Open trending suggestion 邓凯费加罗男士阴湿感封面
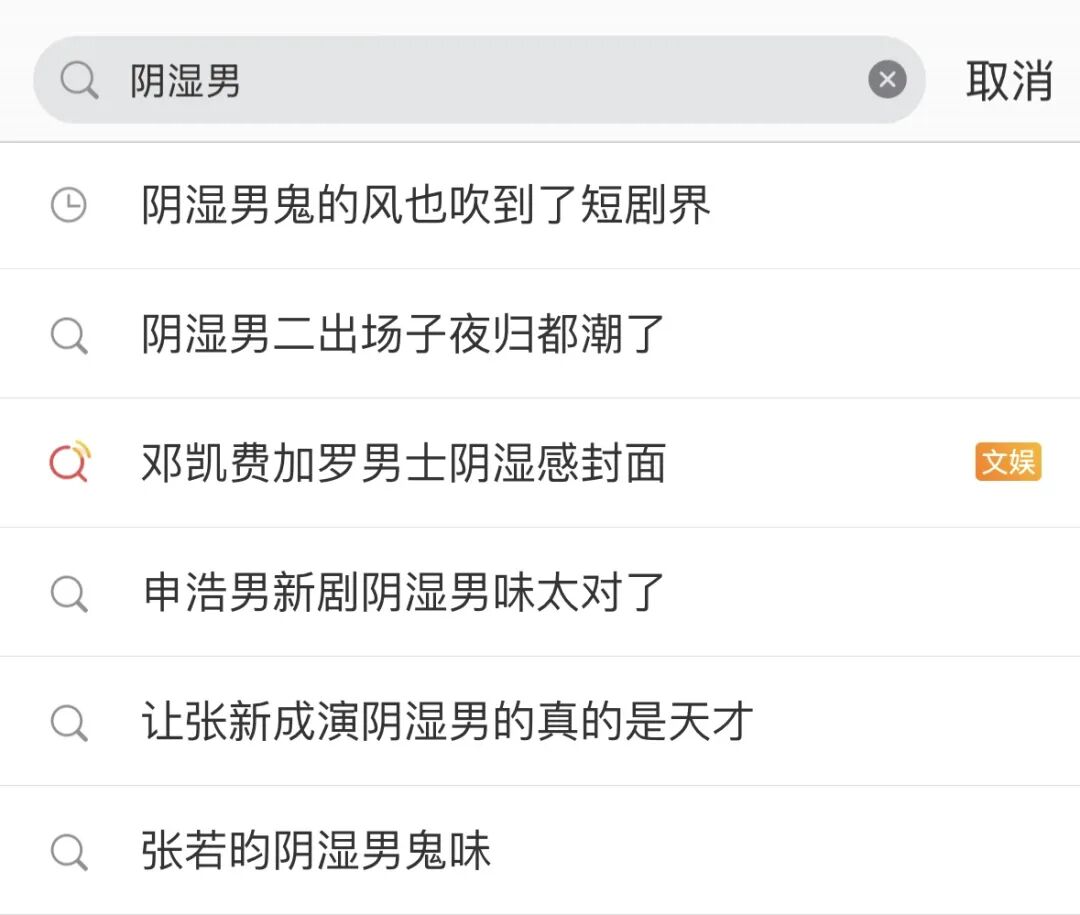The height and width of the screenshot is (915, 1080). pos(404,464)
